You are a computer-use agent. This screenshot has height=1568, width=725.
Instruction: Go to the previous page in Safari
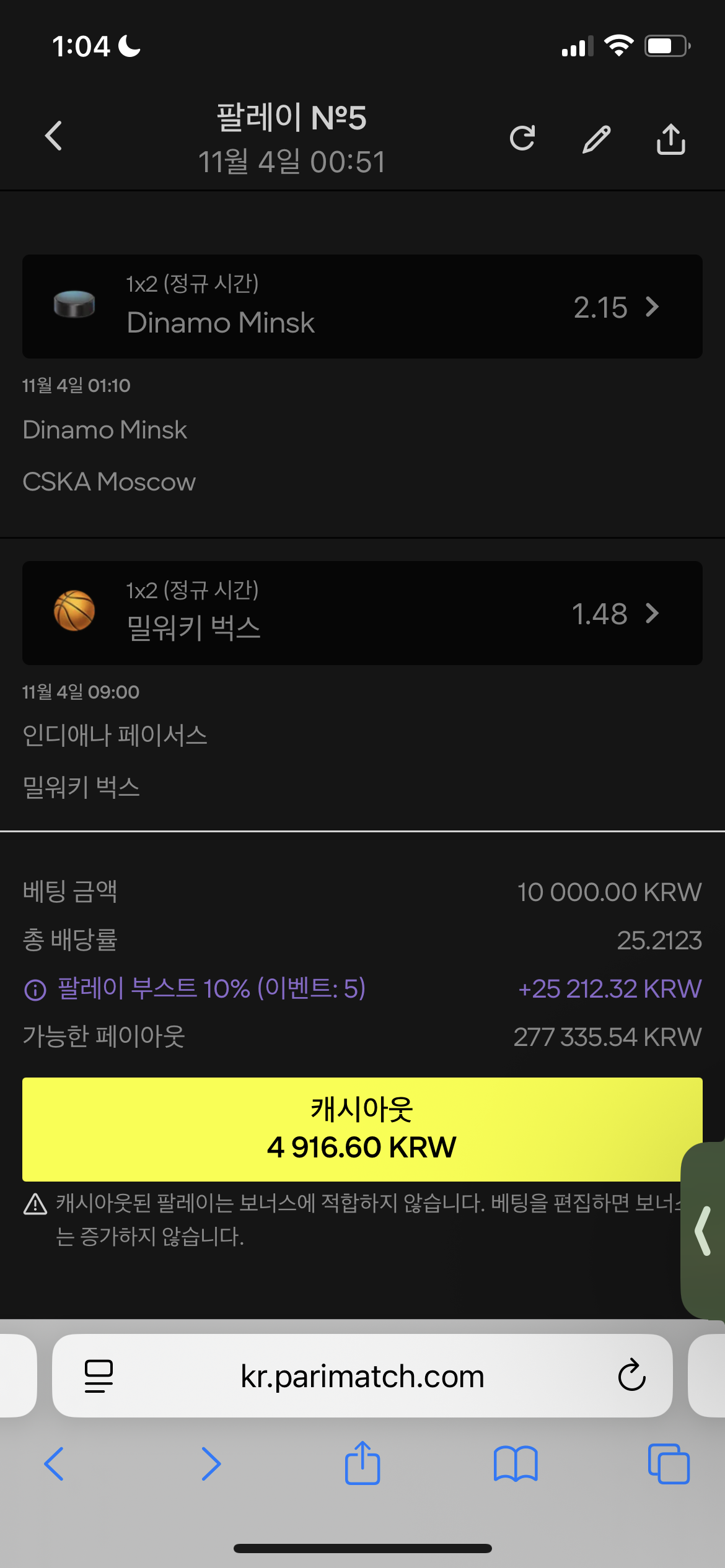pyautogui.click(x=54, y=1464)
